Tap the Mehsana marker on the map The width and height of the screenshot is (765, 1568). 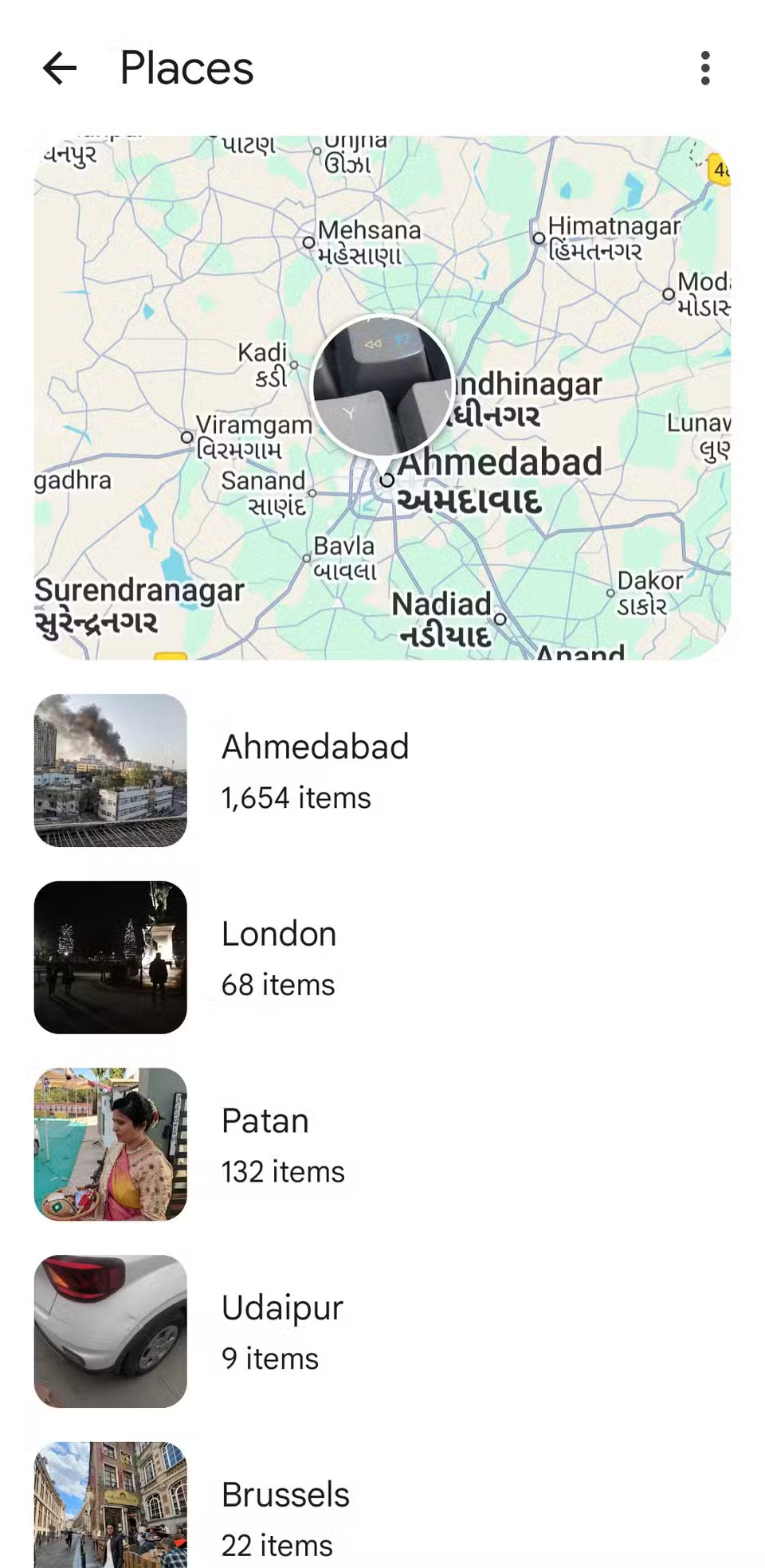coord(310,241)
